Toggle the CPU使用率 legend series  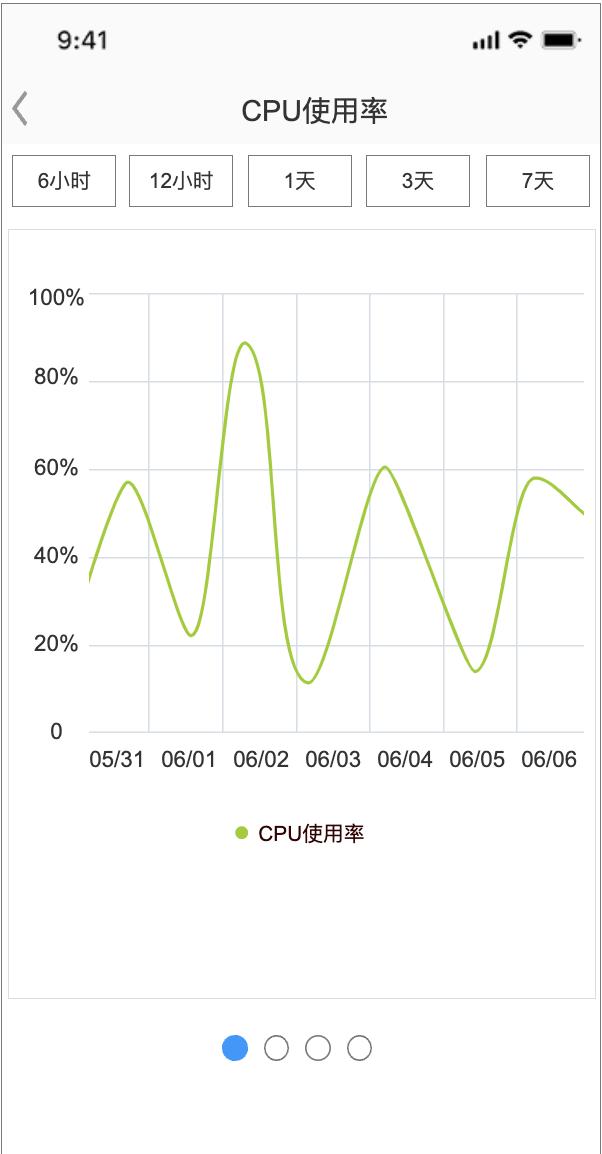pyautogui.click(x=300, y=833)
